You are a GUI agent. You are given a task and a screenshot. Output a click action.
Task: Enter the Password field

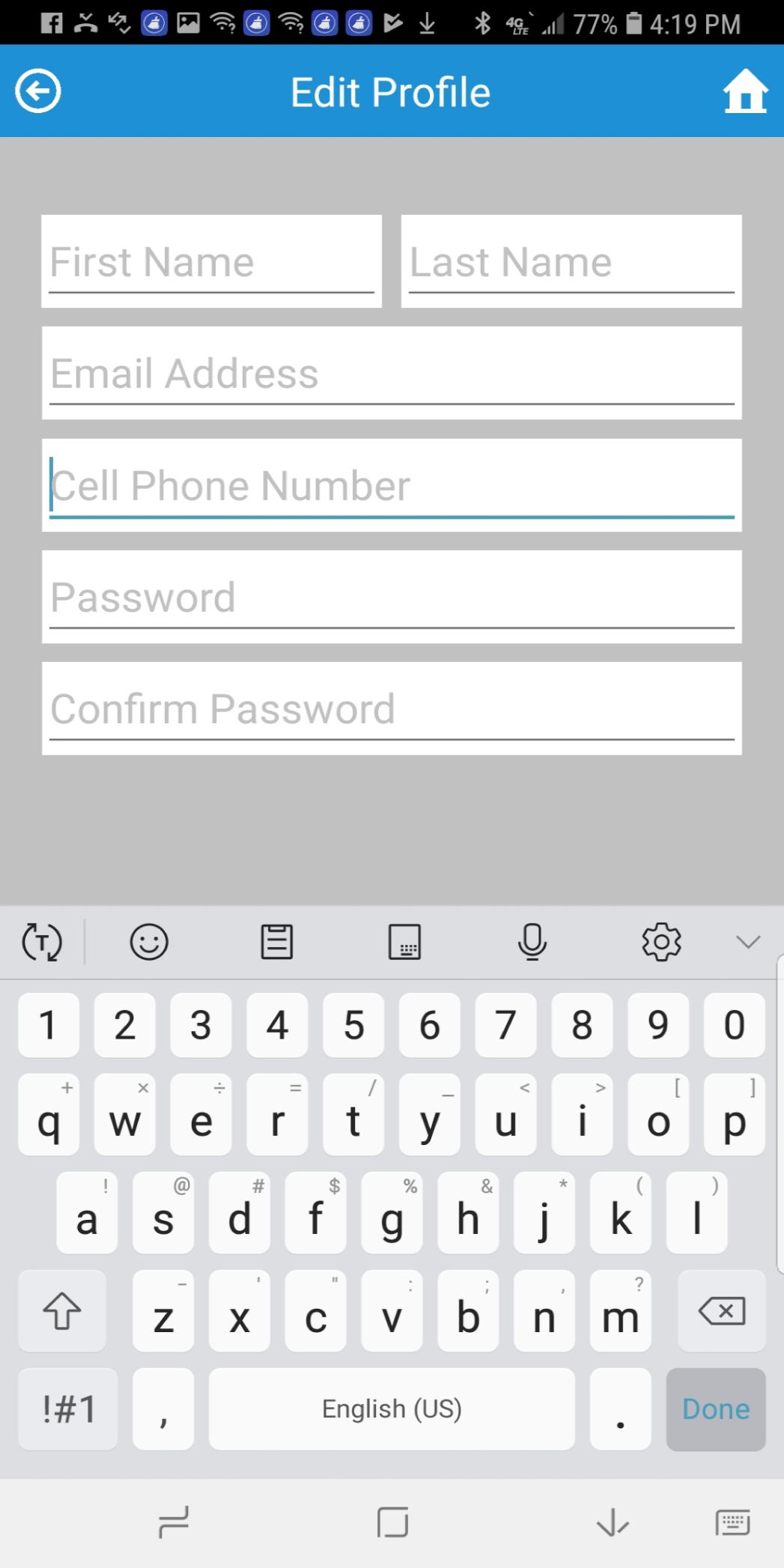(392, 597)
